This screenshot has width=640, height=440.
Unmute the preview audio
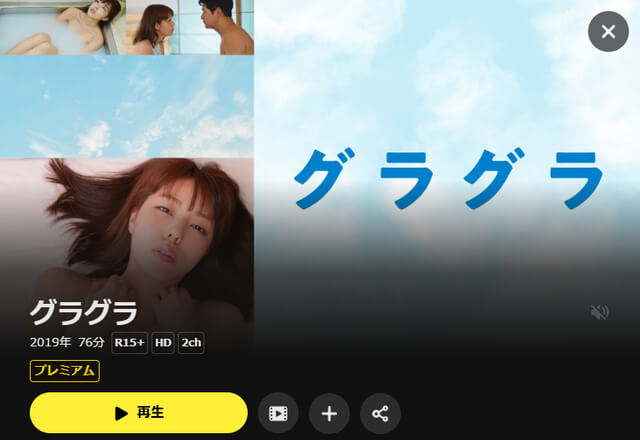tap(600, 312)
